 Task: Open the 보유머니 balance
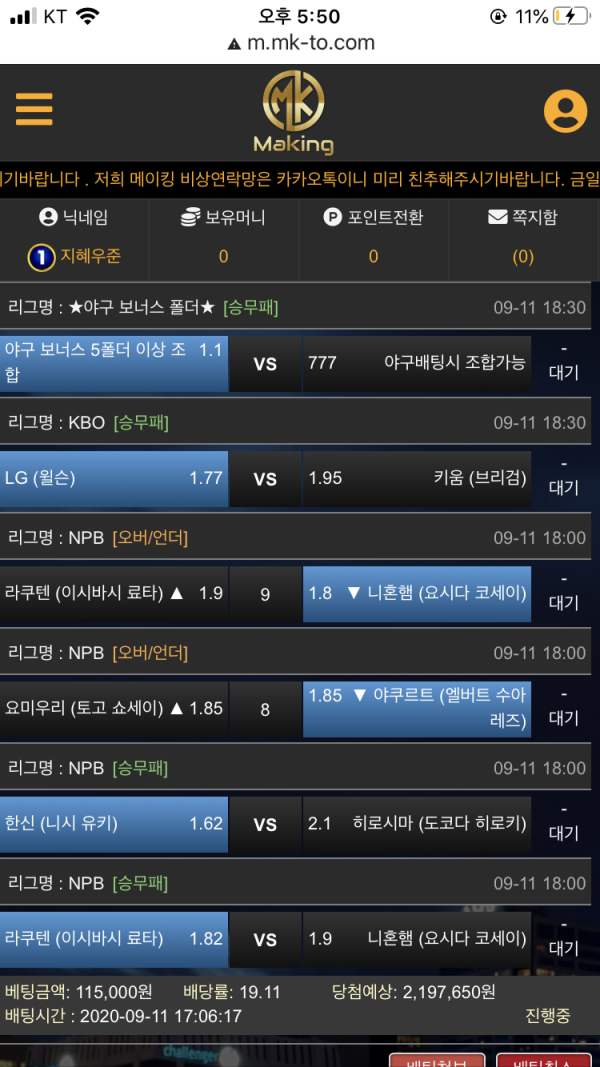tap(223, 217)
